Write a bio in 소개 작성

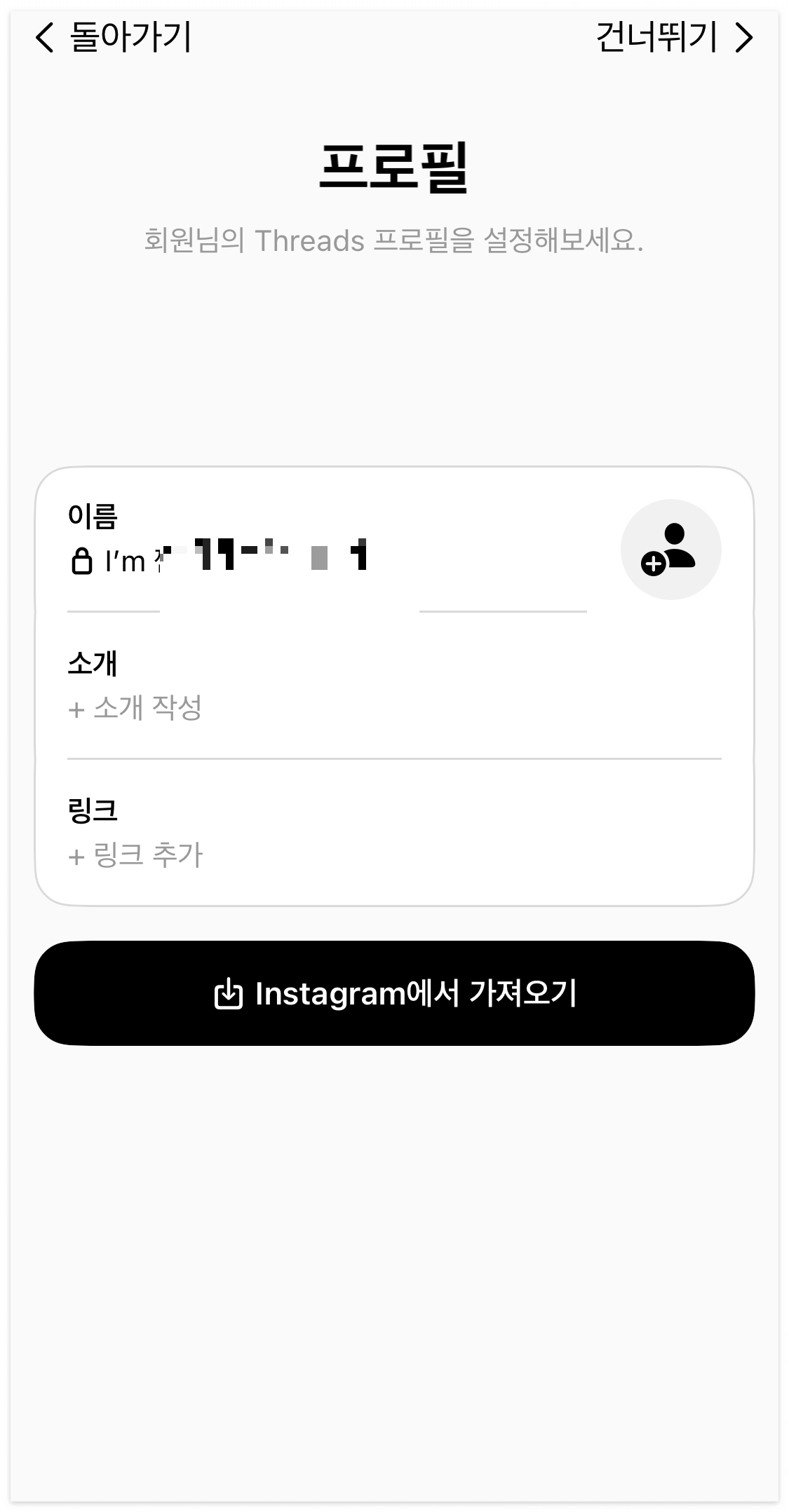[x=135, y=707]
